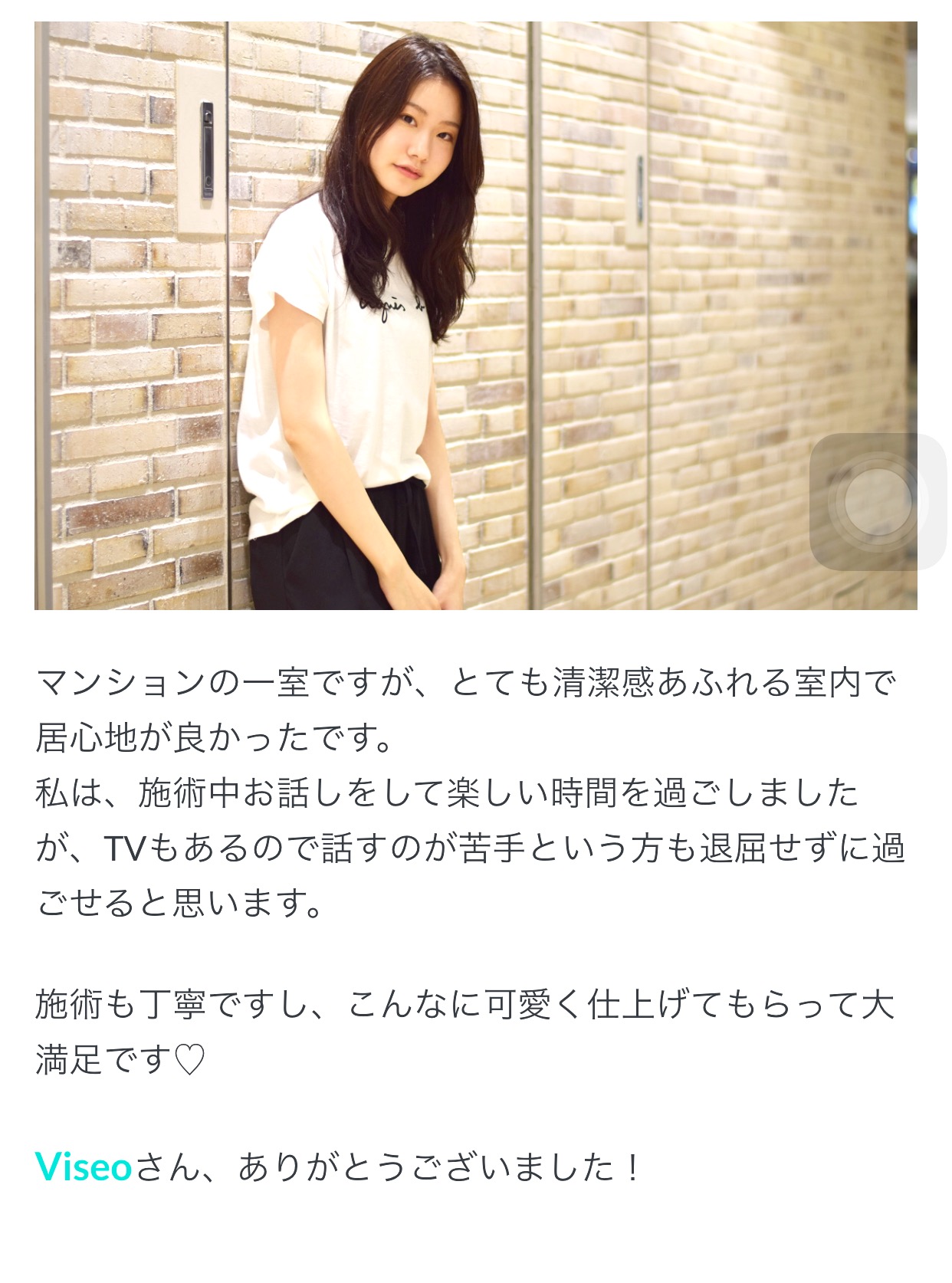952x1283 pixels.
Task: Open the AssistiveTouch floating button
Action: [x=878, y=502]
